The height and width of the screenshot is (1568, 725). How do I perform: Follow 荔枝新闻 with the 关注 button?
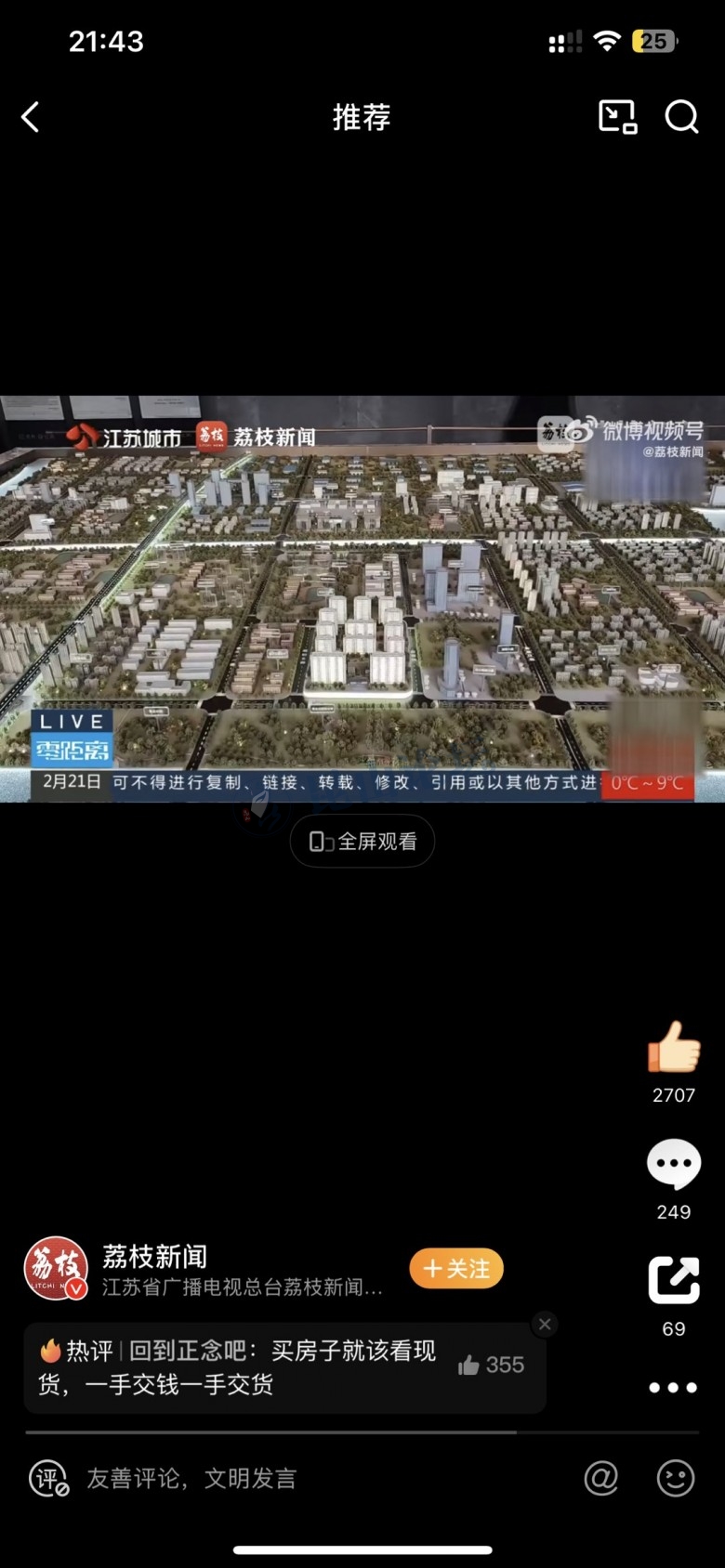456,1269
